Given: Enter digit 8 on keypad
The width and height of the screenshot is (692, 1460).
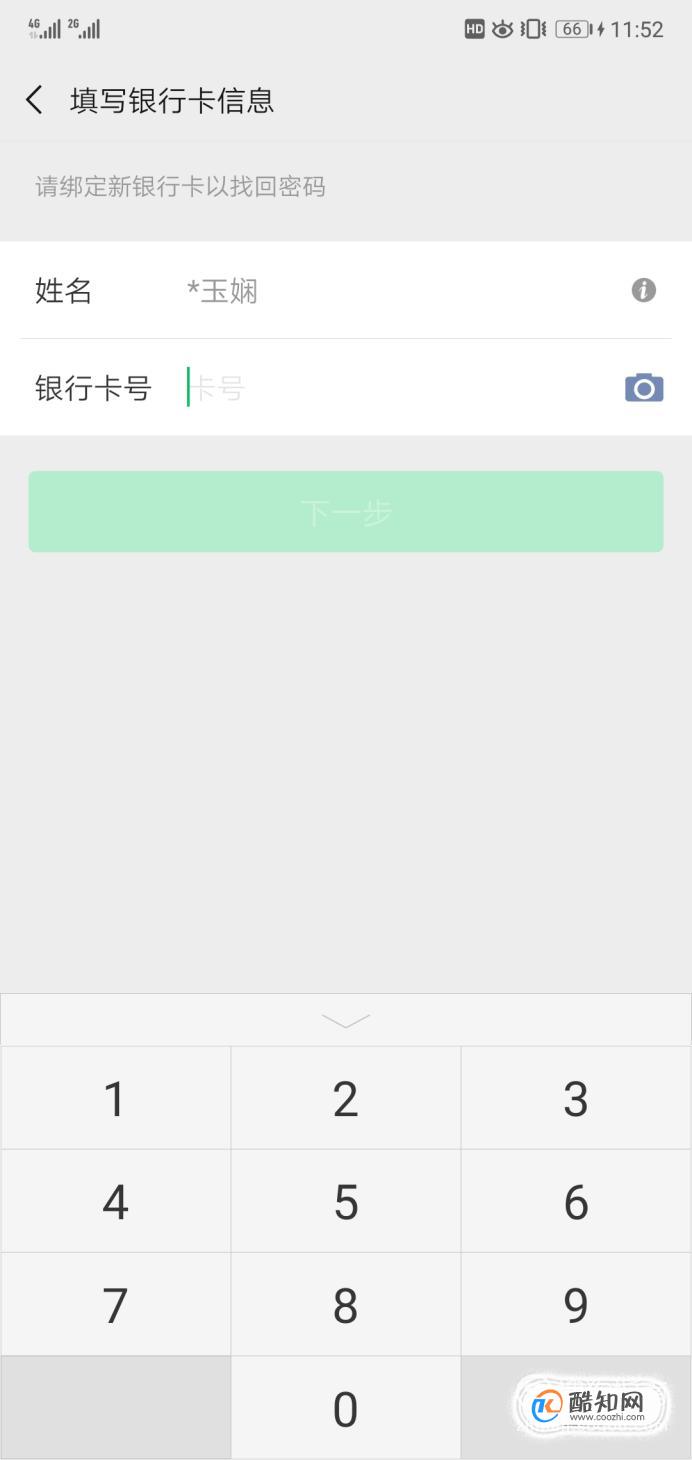Looking at the screenshot, I should (346, 1305).
